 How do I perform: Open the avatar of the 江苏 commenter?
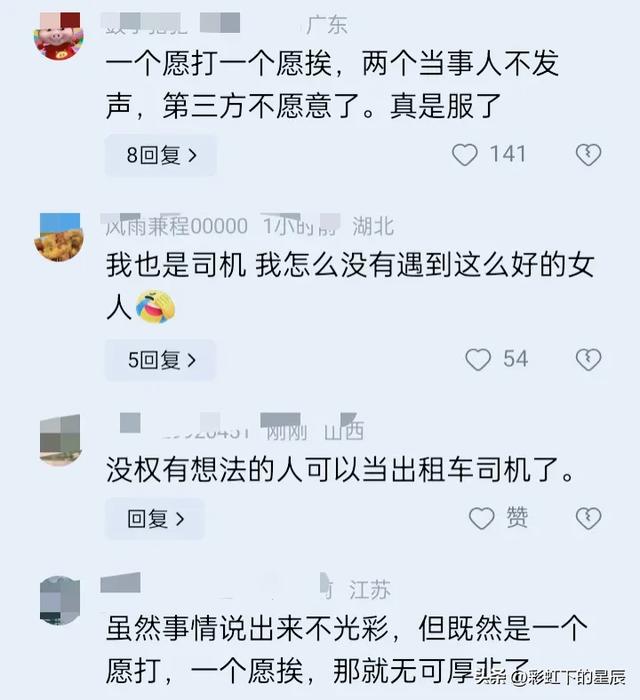(59, 602)
